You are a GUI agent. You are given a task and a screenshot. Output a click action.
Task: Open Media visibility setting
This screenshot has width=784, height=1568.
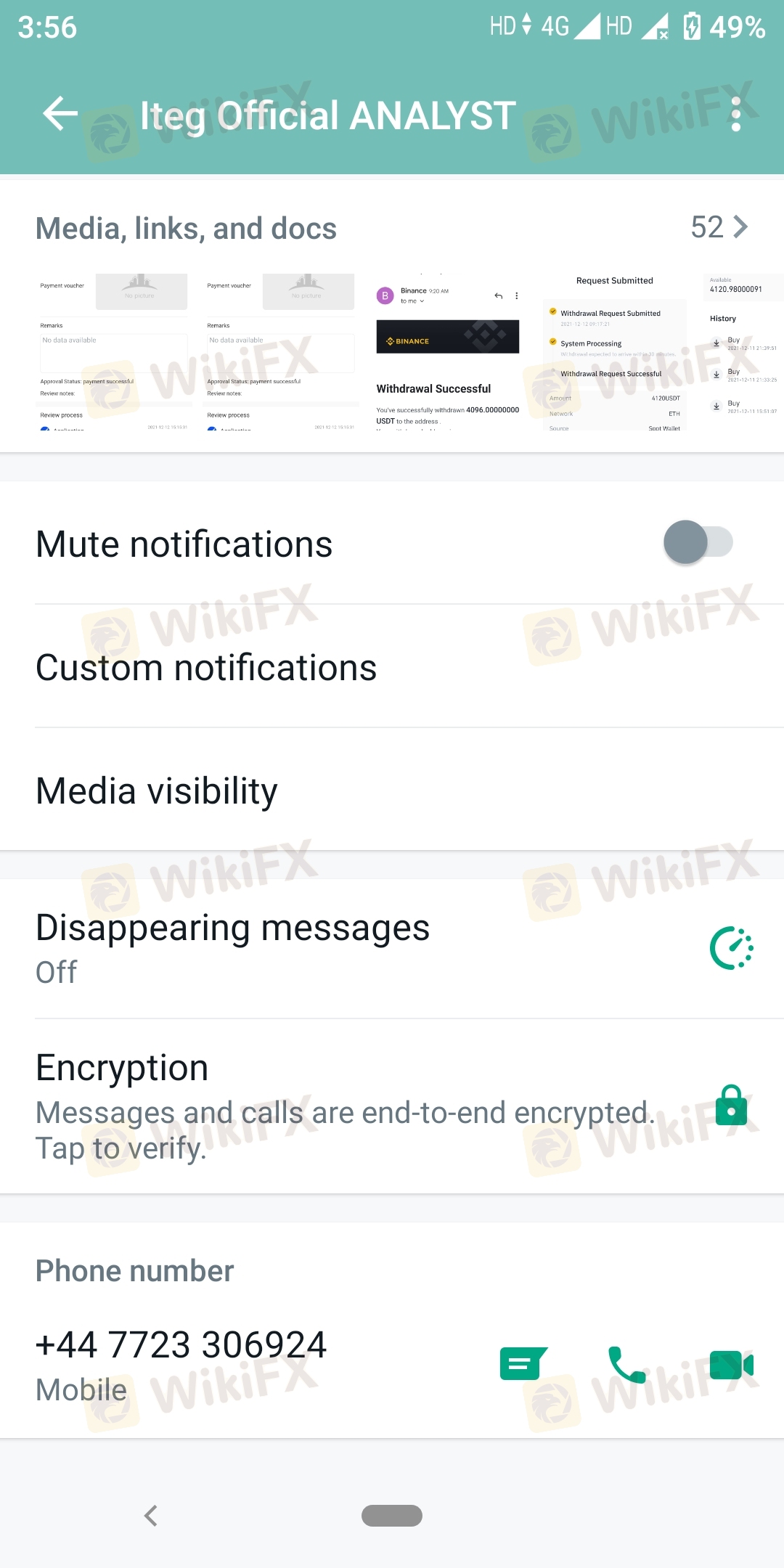[x=392, y=791]
